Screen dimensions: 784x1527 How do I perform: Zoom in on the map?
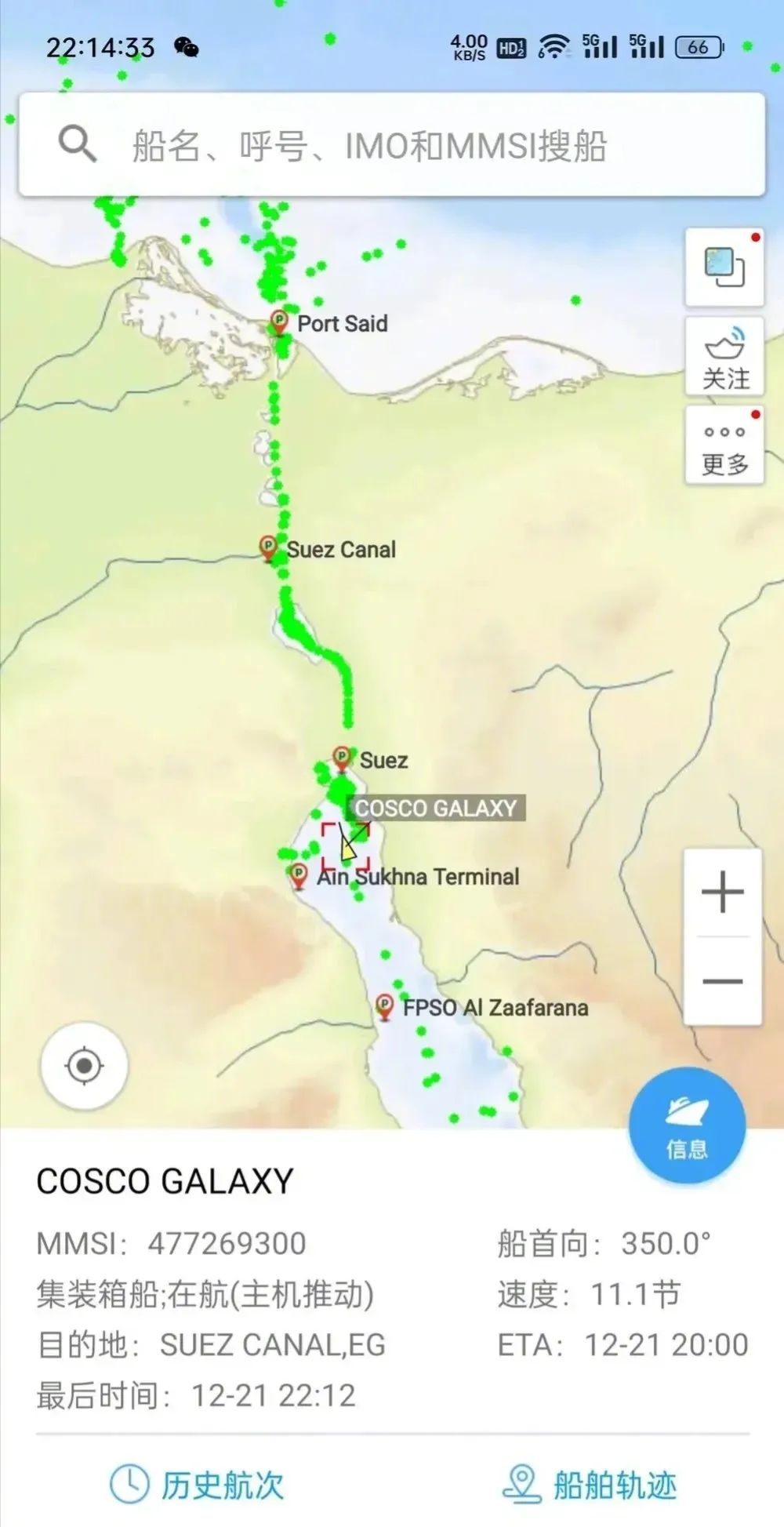(722, 893)
